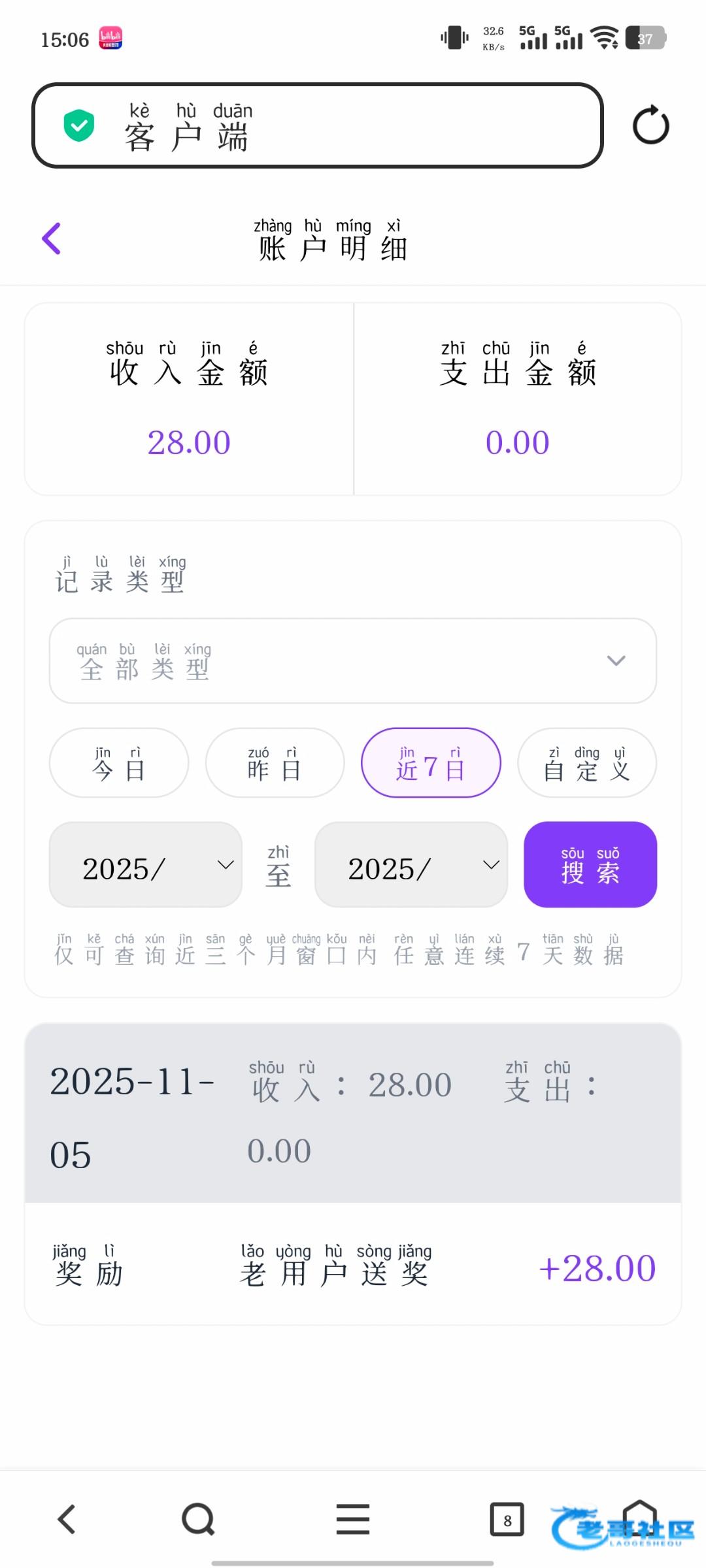Choose the 近7日 date range
The width and height of the screenshot is (706, 1568).
coord(431,762)
